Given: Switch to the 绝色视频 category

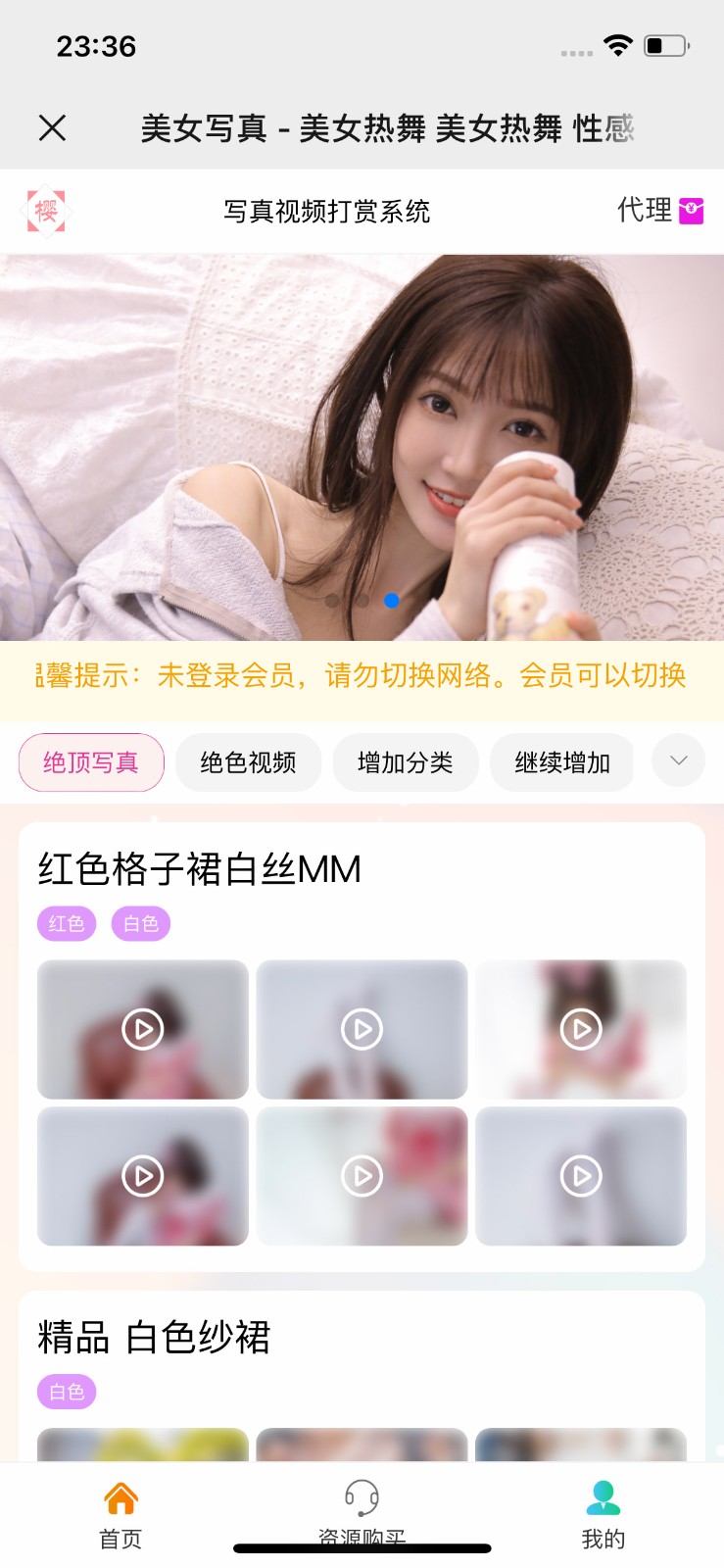Looking at the screenshot, I should pos(248,762).
